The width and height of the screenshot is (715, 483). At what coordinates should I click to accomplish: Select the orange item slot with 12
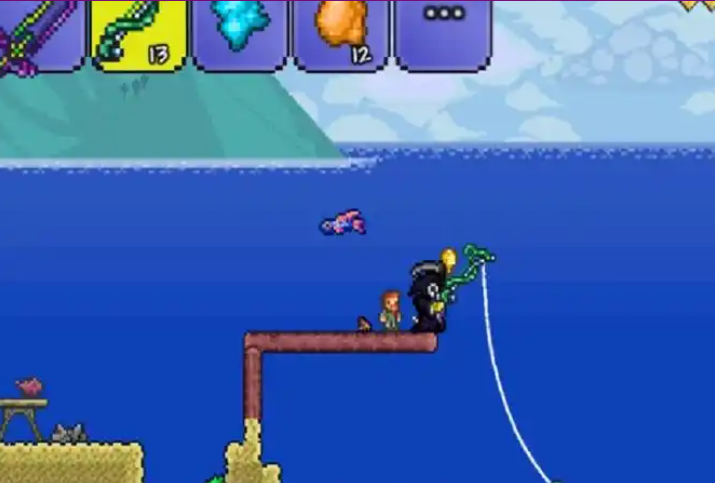[341, 32]
